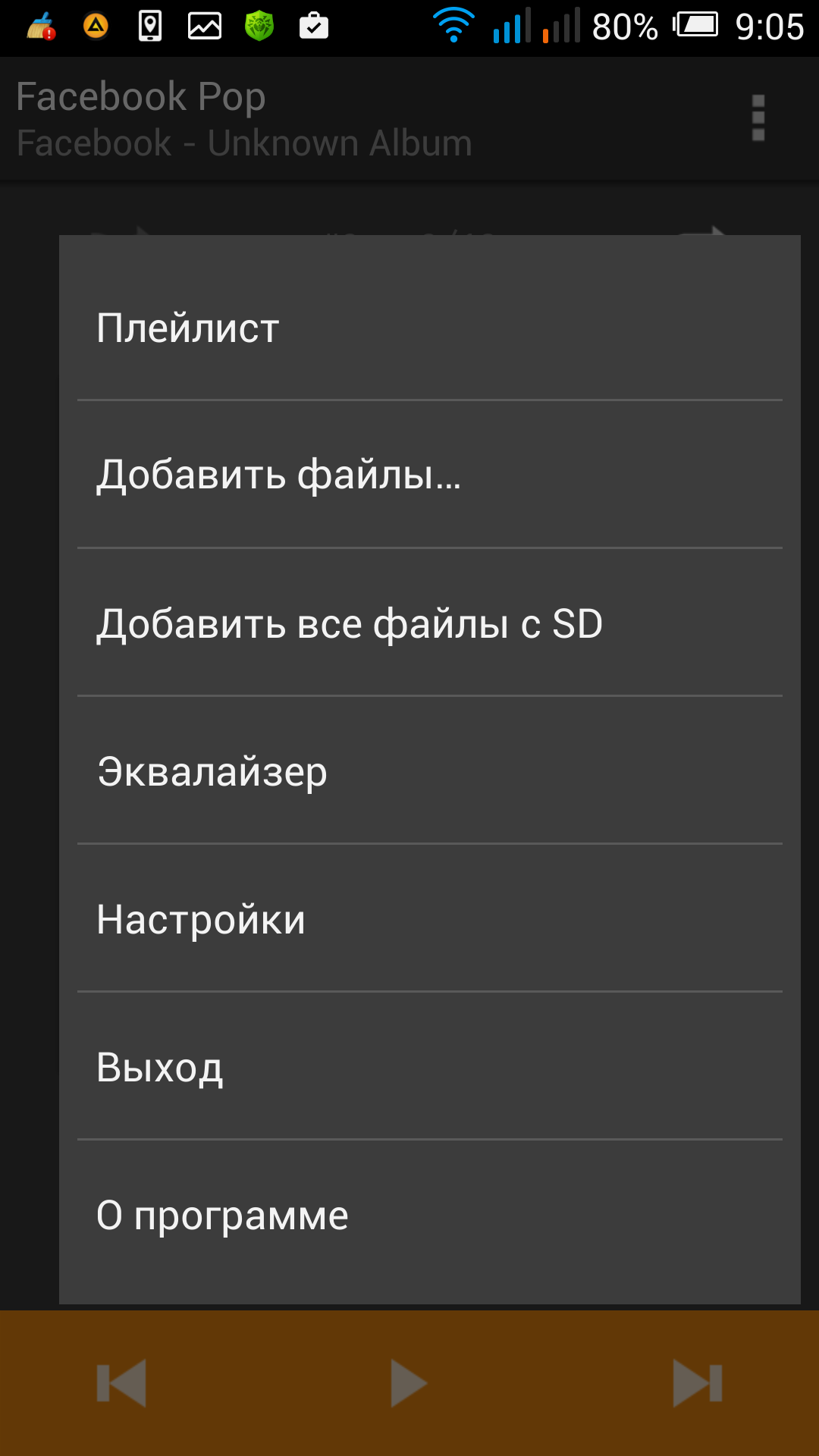Open the Эквалайзер

[x=429, y=771]
